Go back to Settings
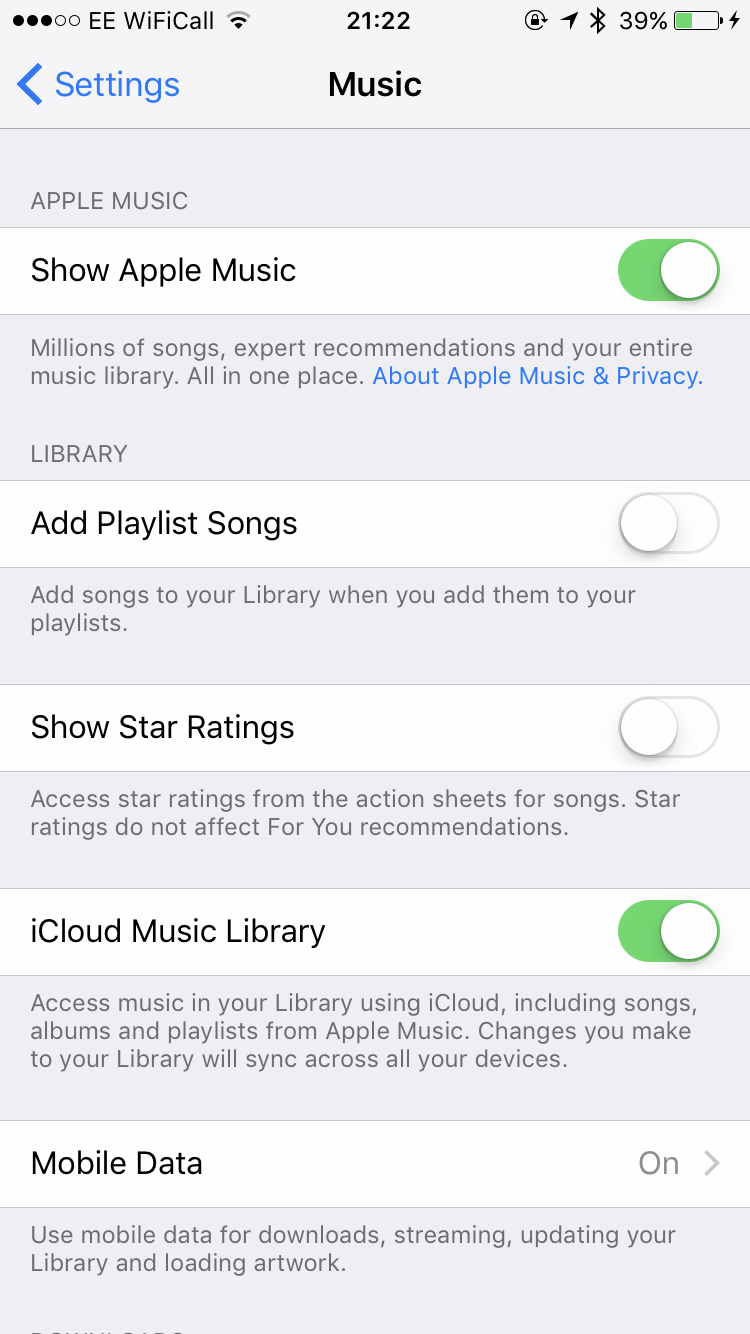The width and height of the screenshot is (750, 1334). tap(98, 85)
